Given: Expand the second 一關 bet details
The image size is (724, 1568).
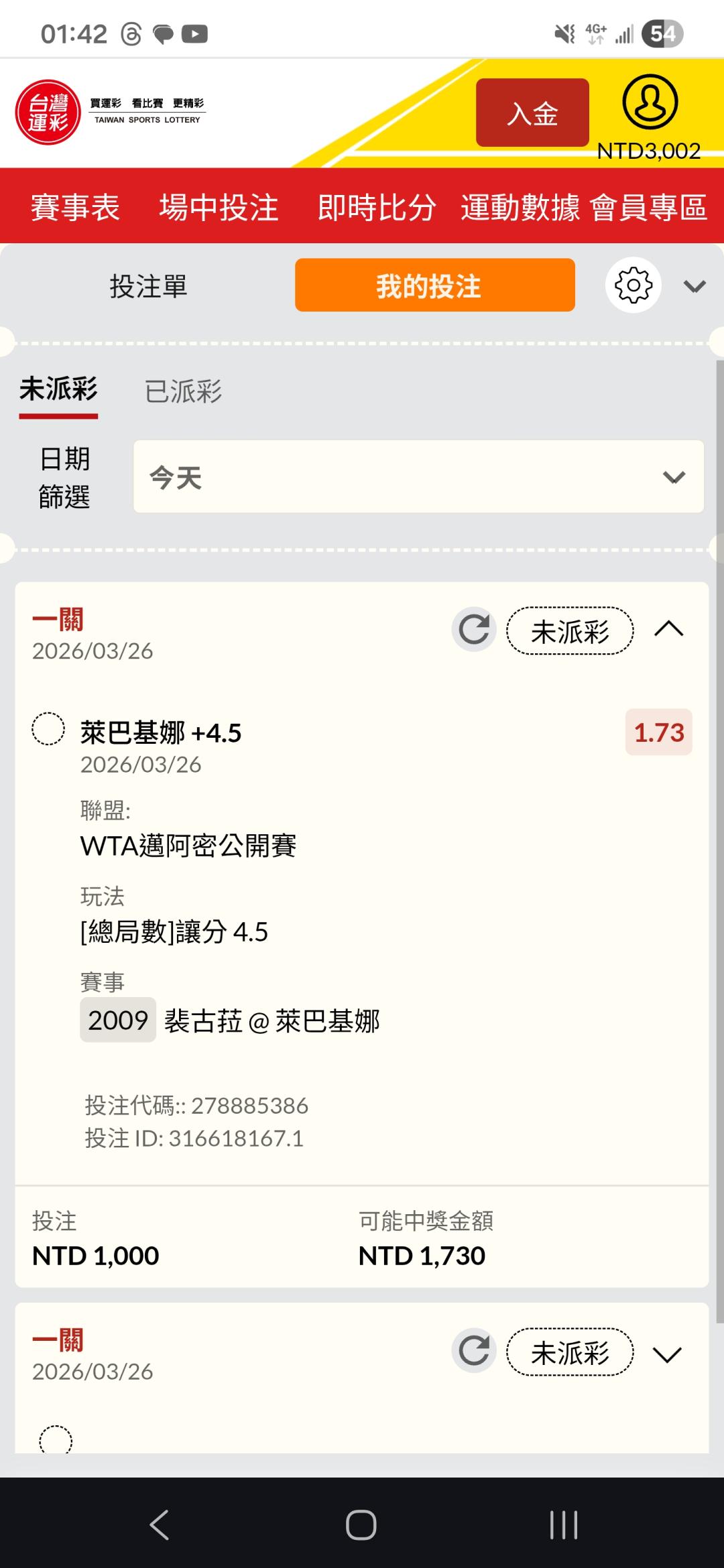Looking at the screenshot, I should 668,1353.
